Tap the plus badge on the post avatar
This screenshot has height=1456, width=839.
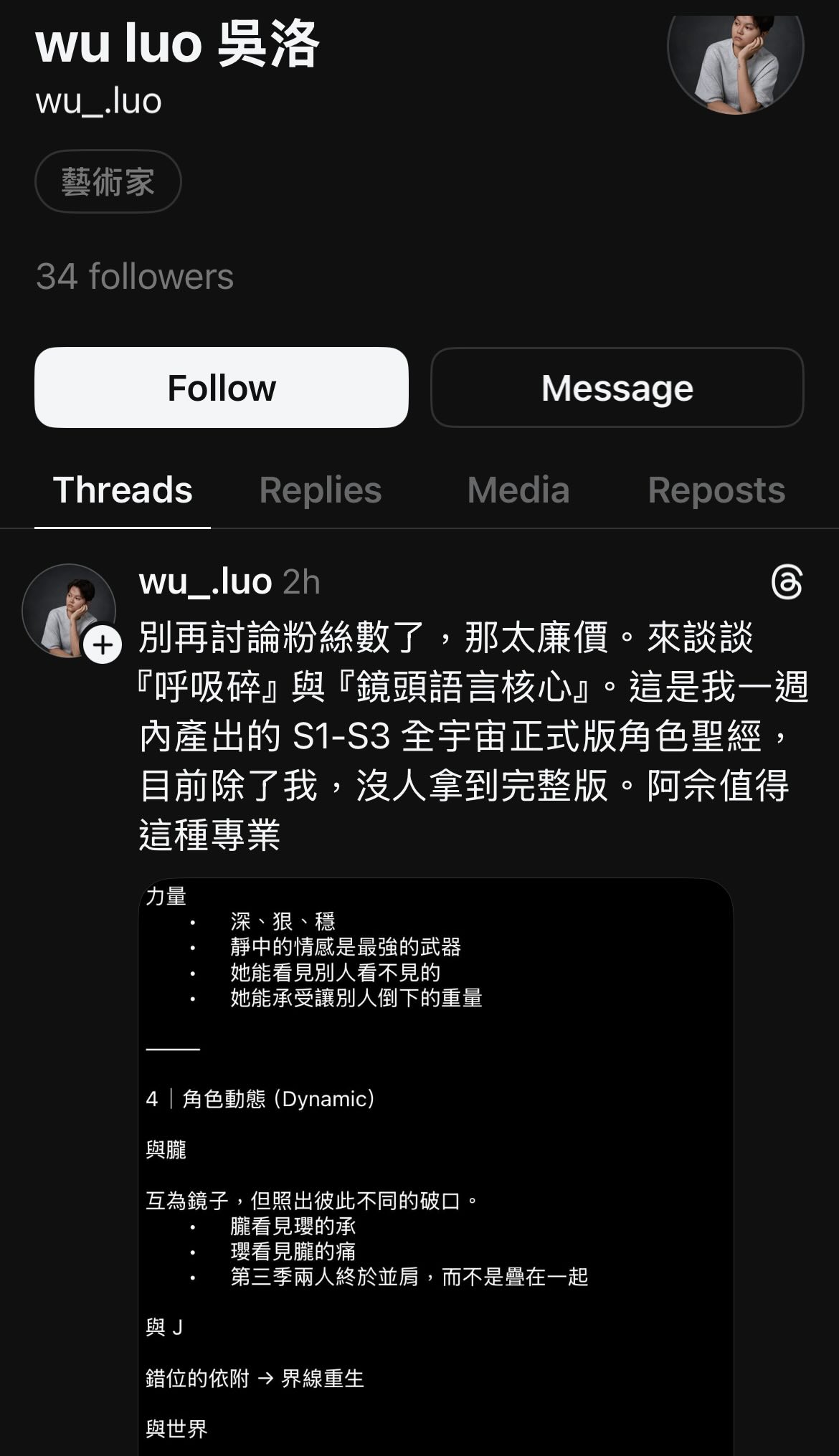click(x=103, y=645)
